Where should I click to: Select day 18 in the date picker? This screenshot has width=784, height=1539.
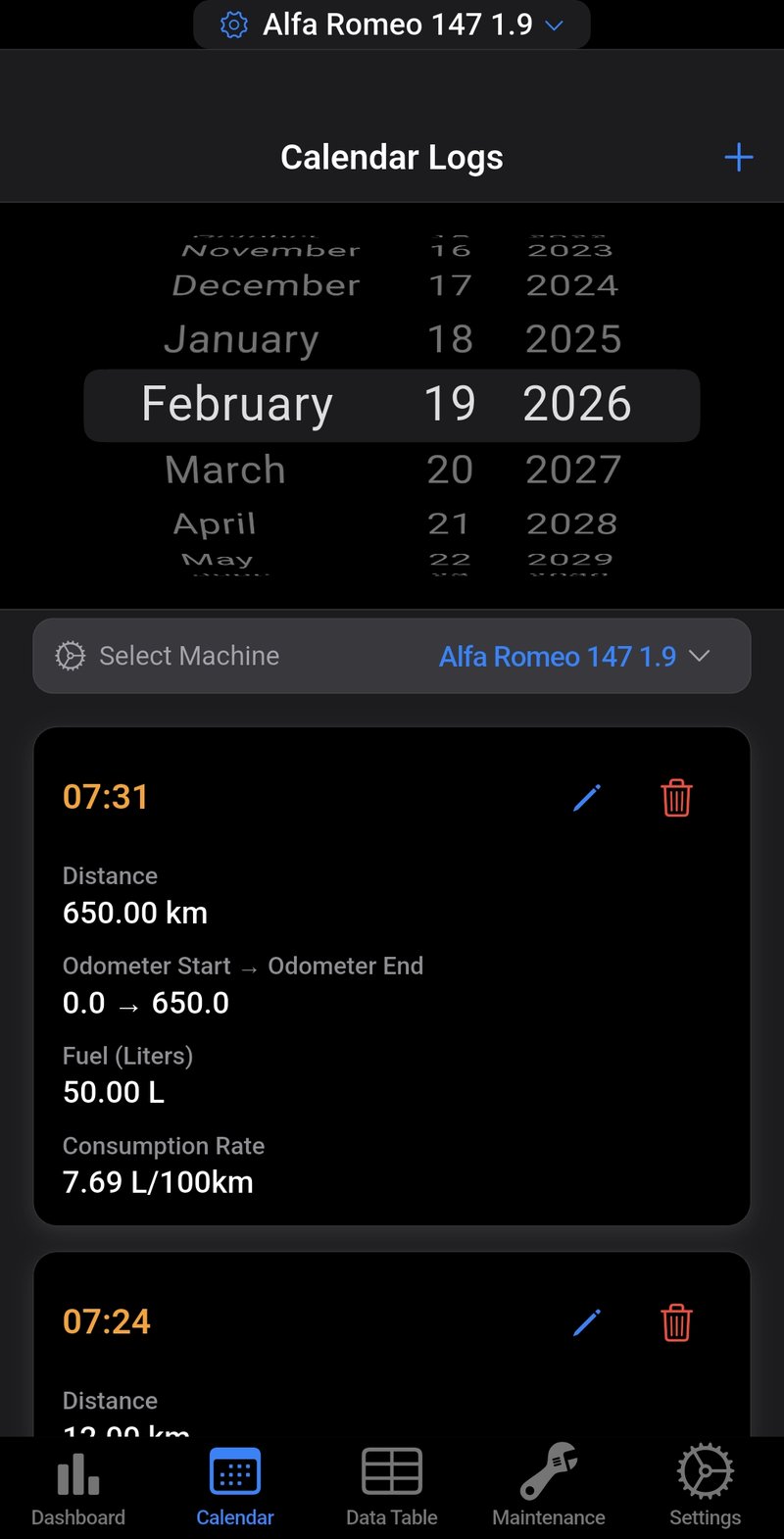click(450, 338)
